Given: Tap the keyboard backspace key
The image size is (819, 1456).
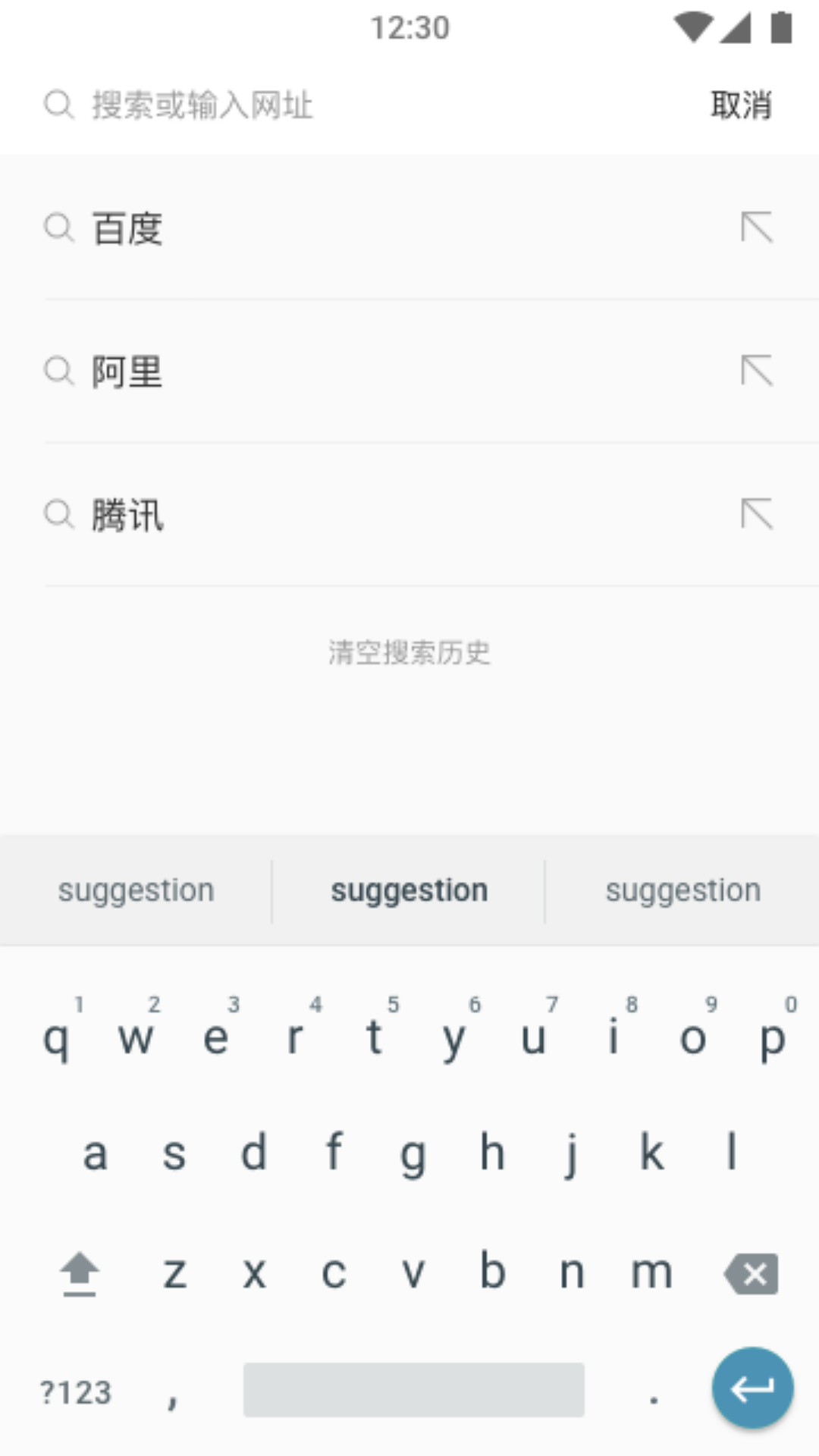Looking at the screenshot, I should coord(752,1273).
